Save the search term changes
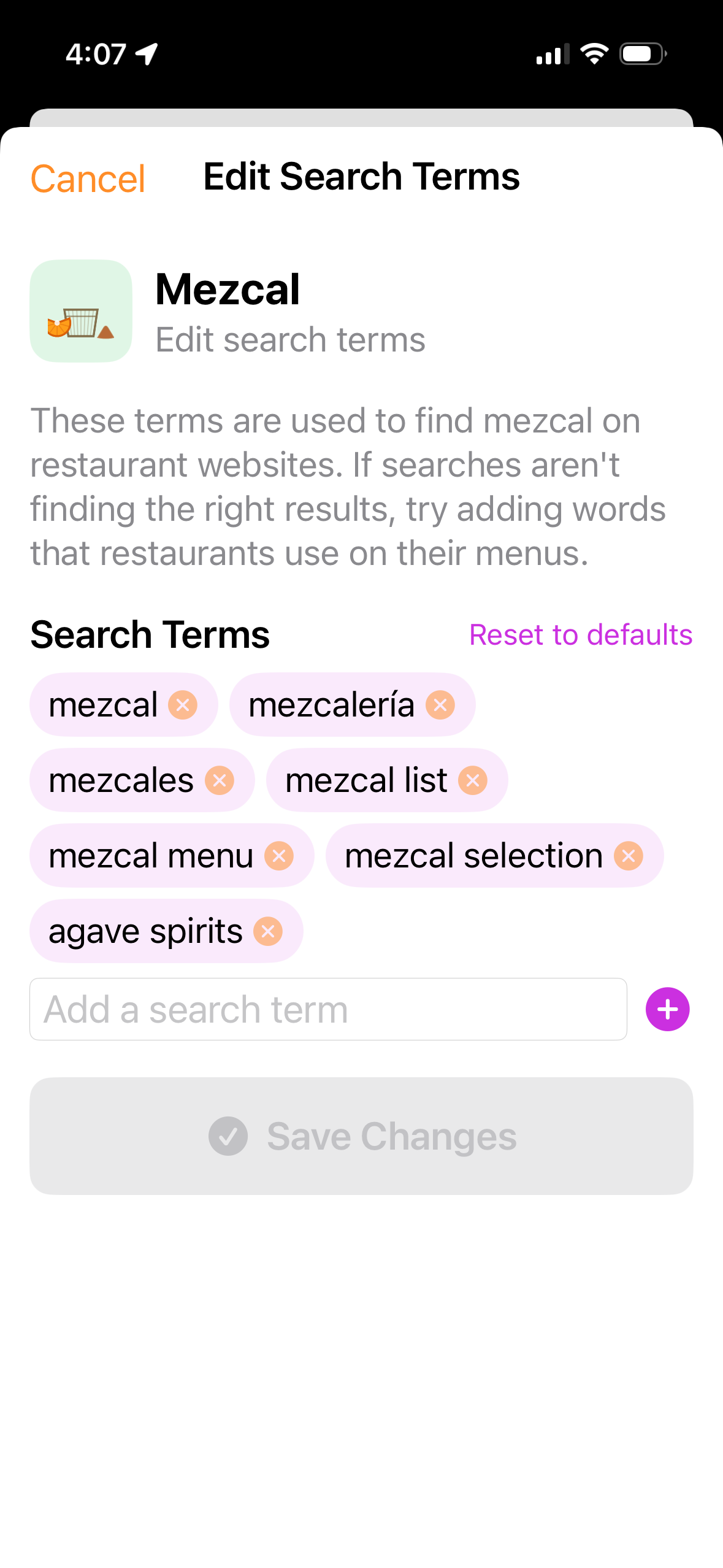 361,1136
